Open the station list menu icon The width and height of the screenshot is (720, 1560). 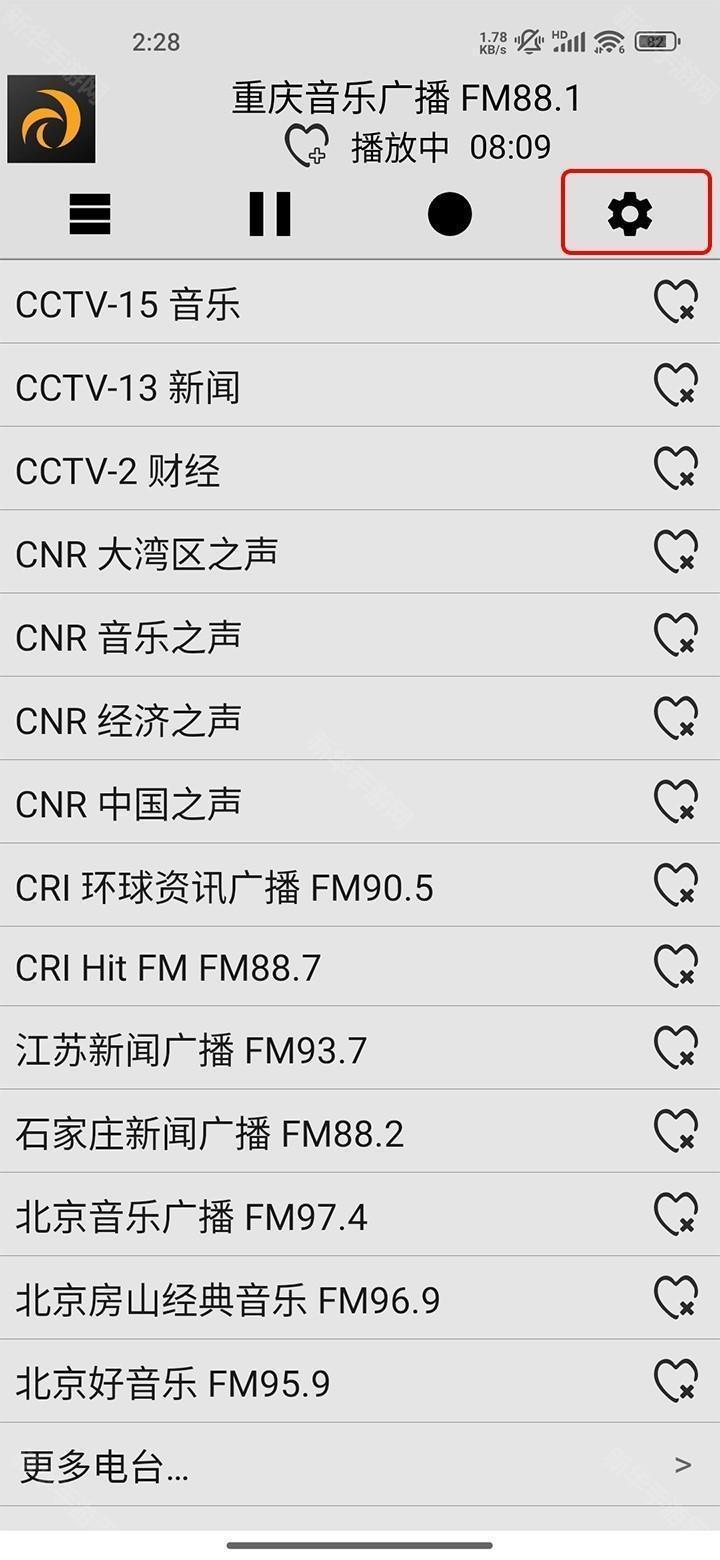(x=90, y=214)
